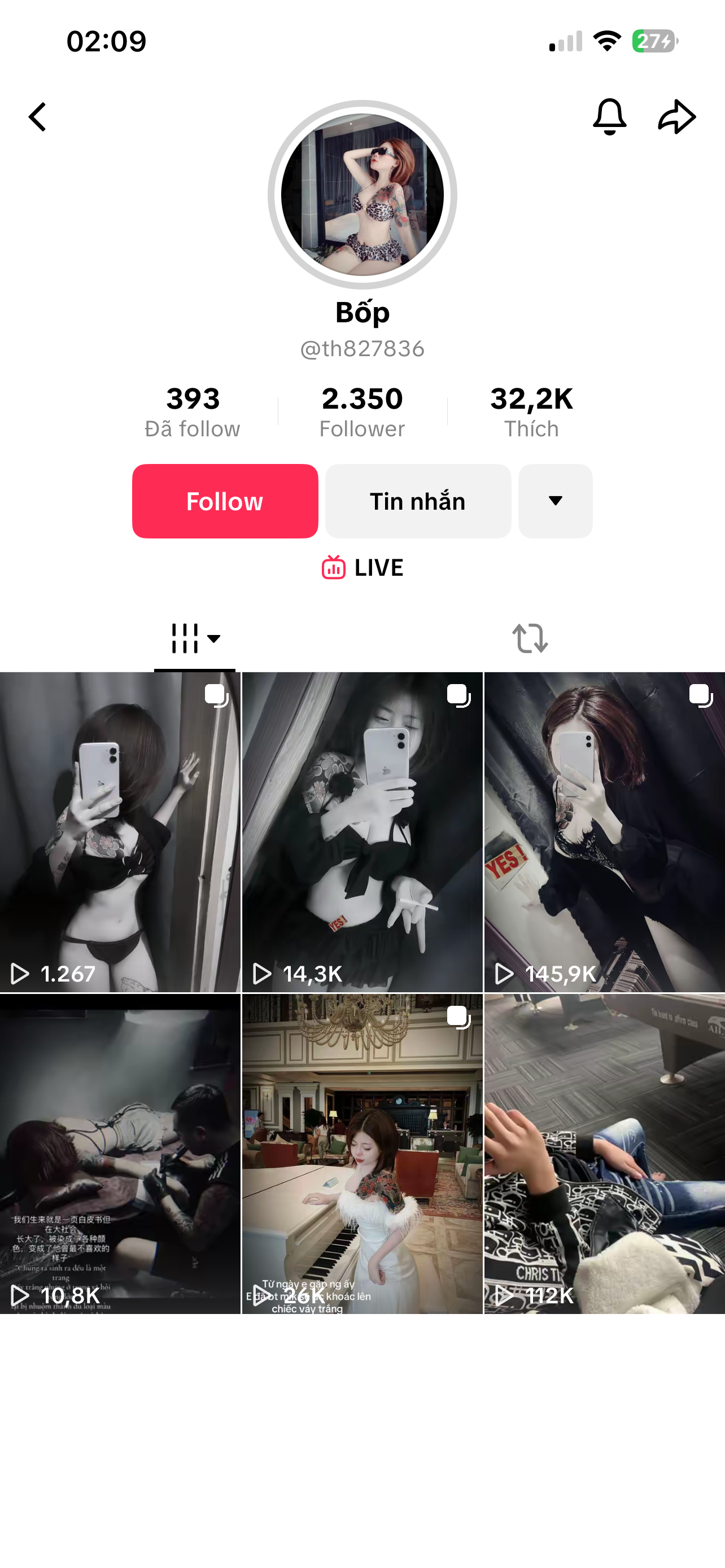Open the notifications bell
This screenshot has height=1568, width=725.
click(x=609, y=116)
